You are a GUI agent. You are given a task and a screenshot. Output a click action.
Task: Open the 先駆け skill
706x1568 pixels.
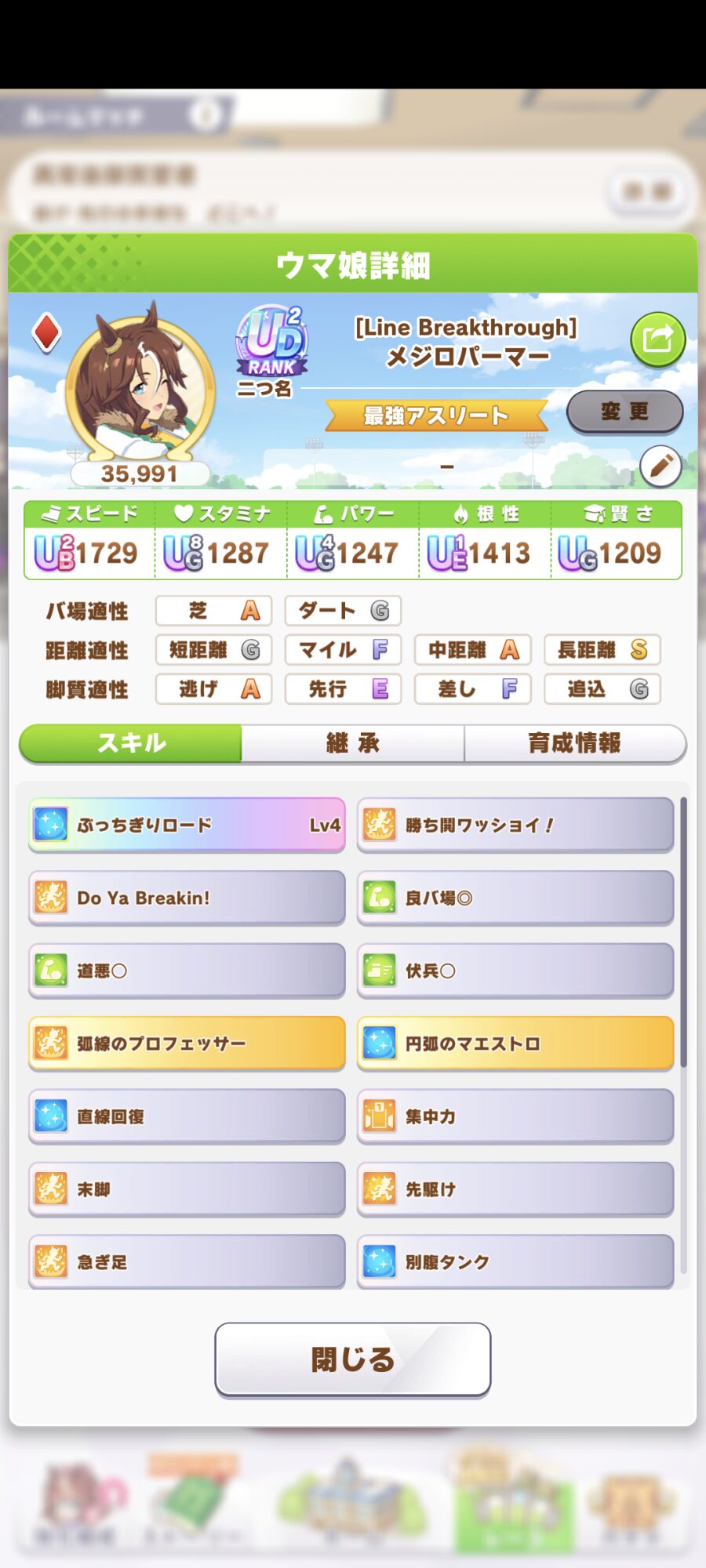click(x=515, y=1189)
